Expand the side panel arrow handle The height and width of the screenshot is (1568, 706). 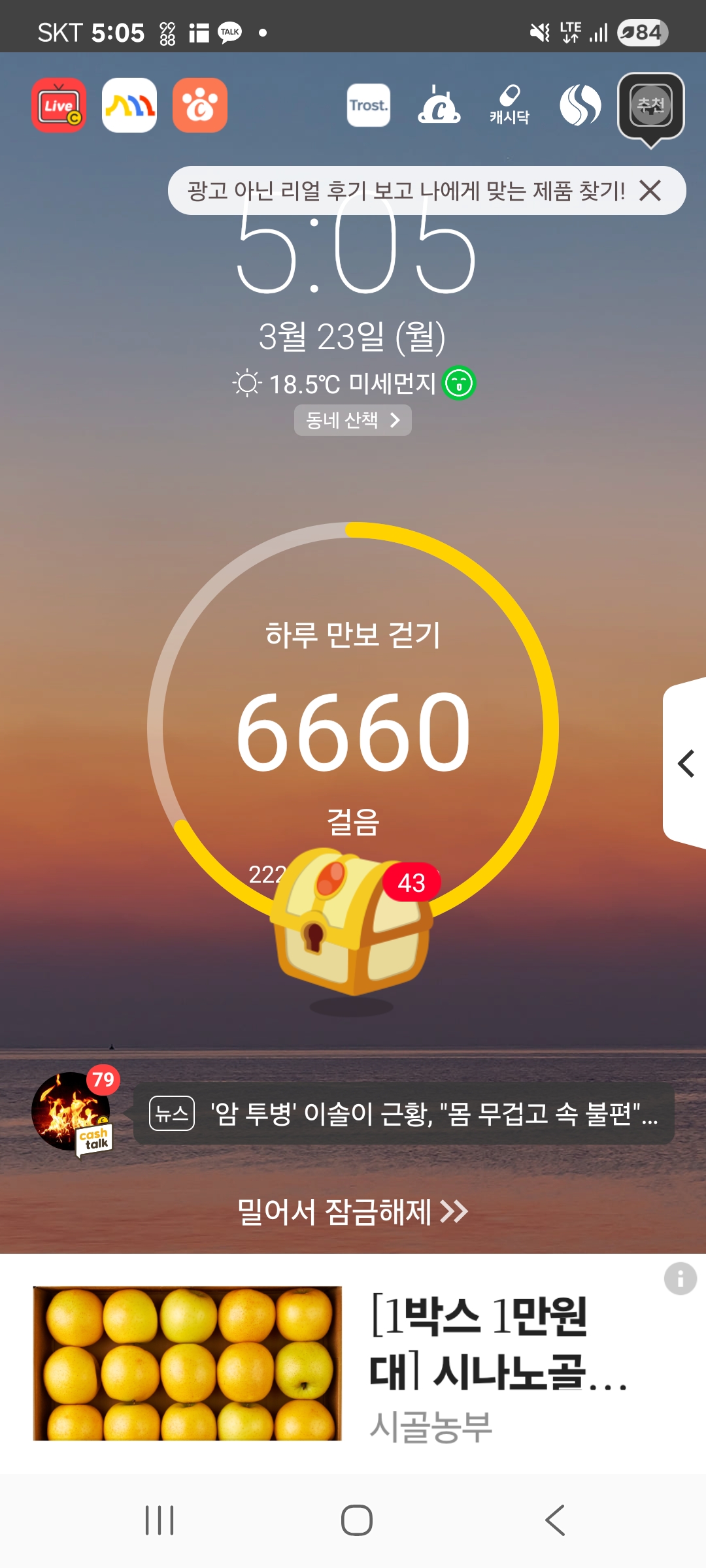[685, 763]
